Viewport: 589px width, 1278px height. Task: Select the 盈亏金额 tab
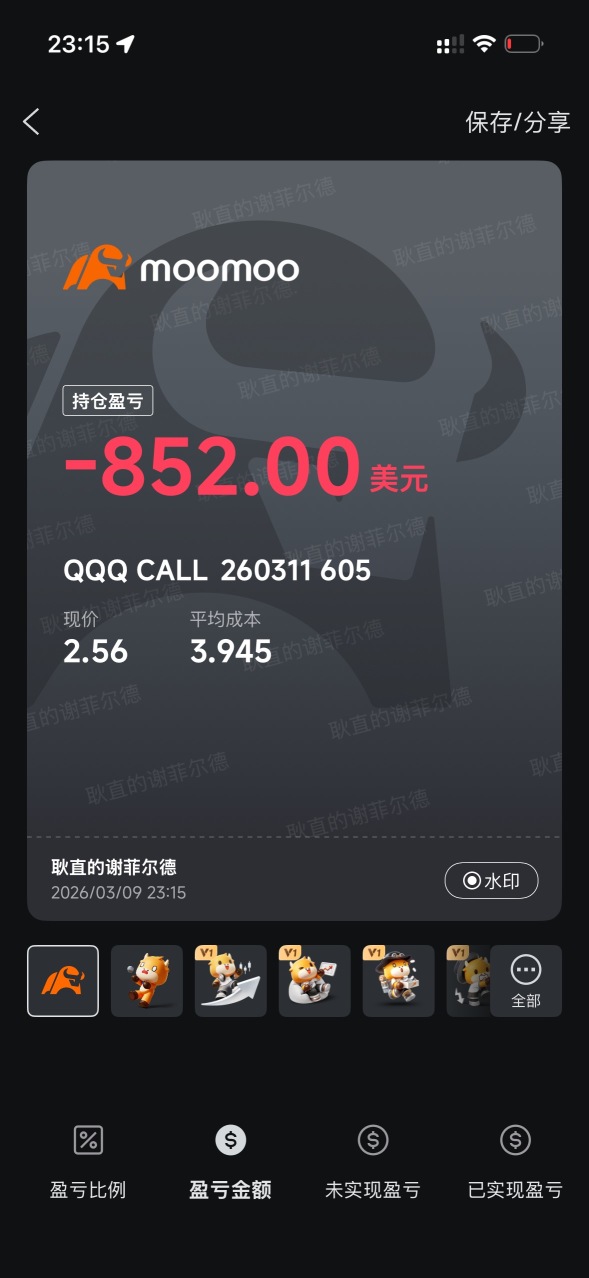[230, 1163]
